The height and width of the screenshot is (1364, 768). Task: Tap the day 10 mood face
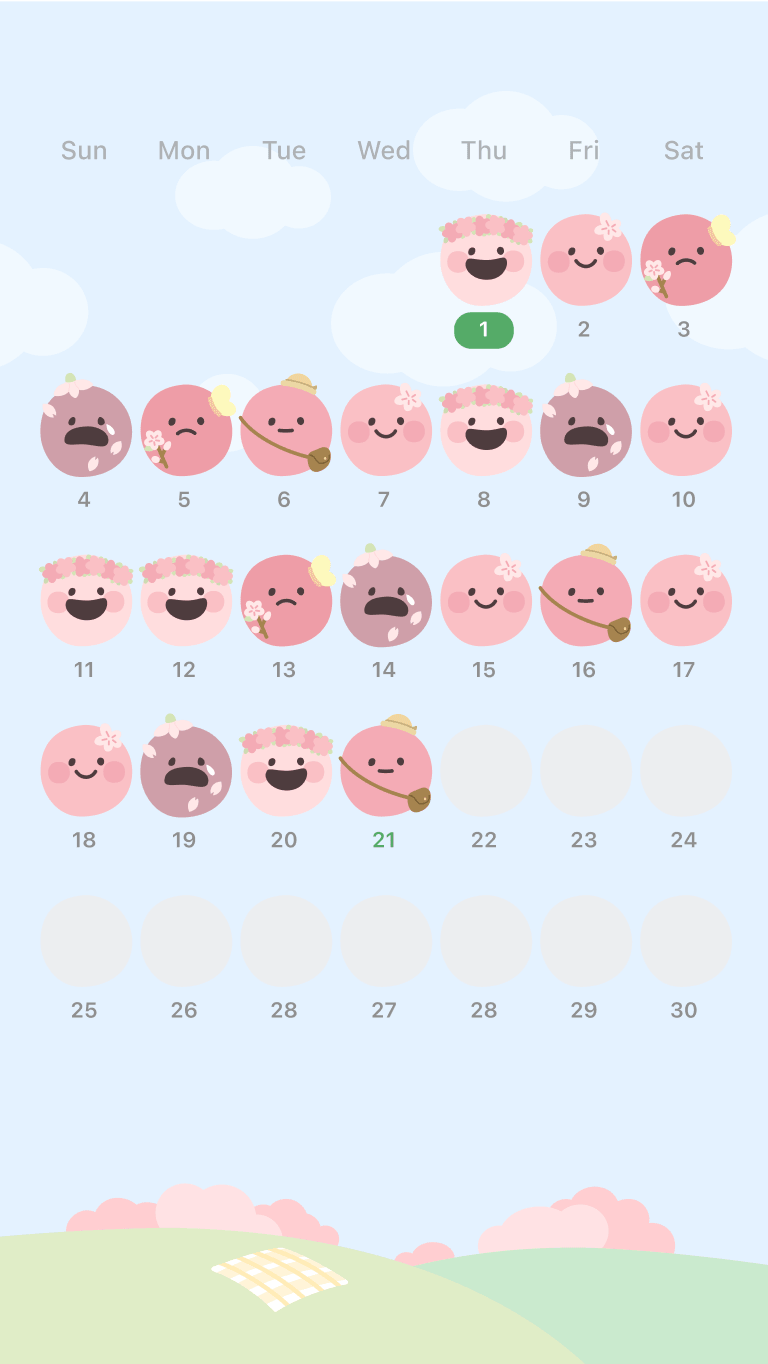(x=685, y=431)
